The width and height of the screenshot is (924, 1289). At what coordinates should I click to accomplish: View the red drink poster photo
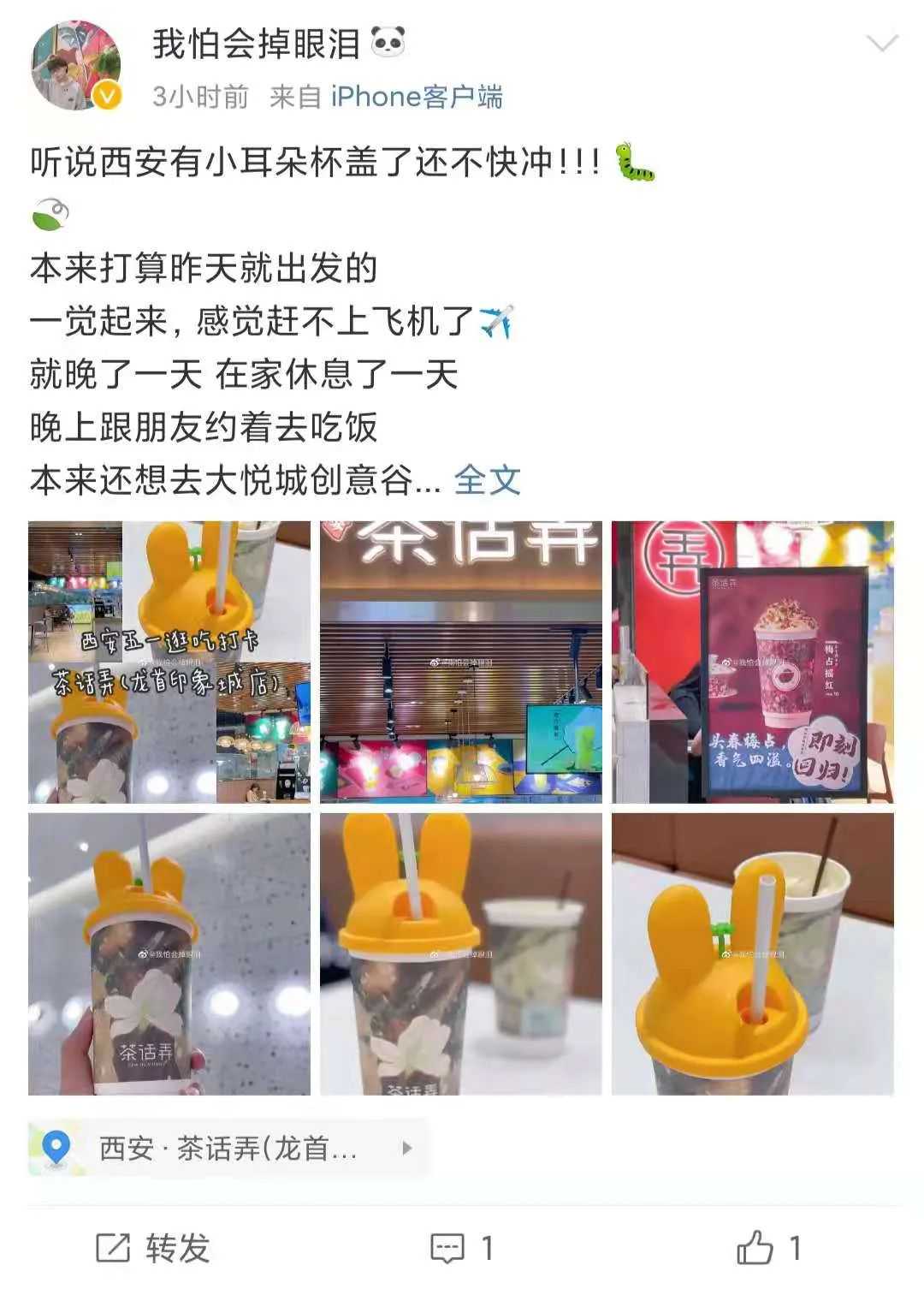(753, 662)
